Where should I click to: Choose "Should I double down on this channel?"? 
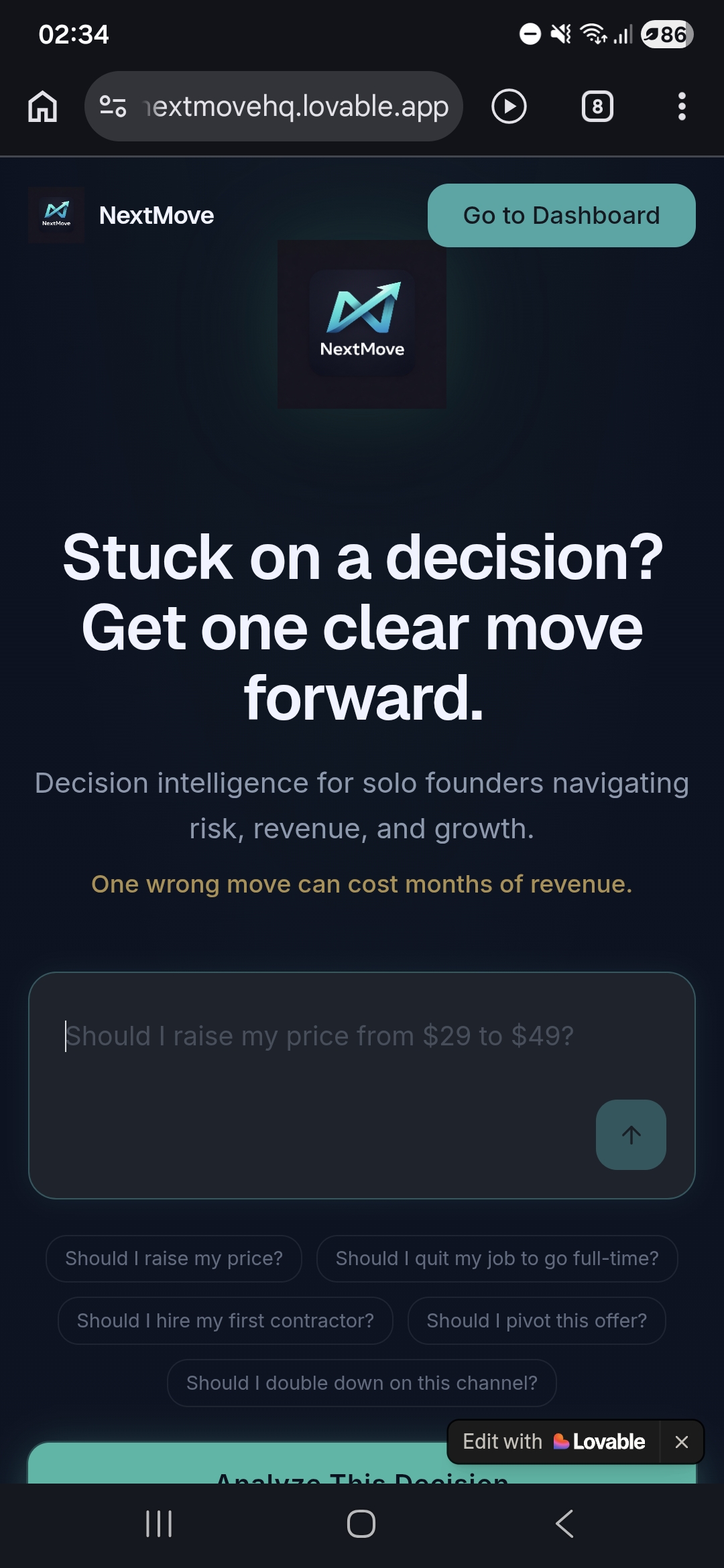tap(361, 1383)
